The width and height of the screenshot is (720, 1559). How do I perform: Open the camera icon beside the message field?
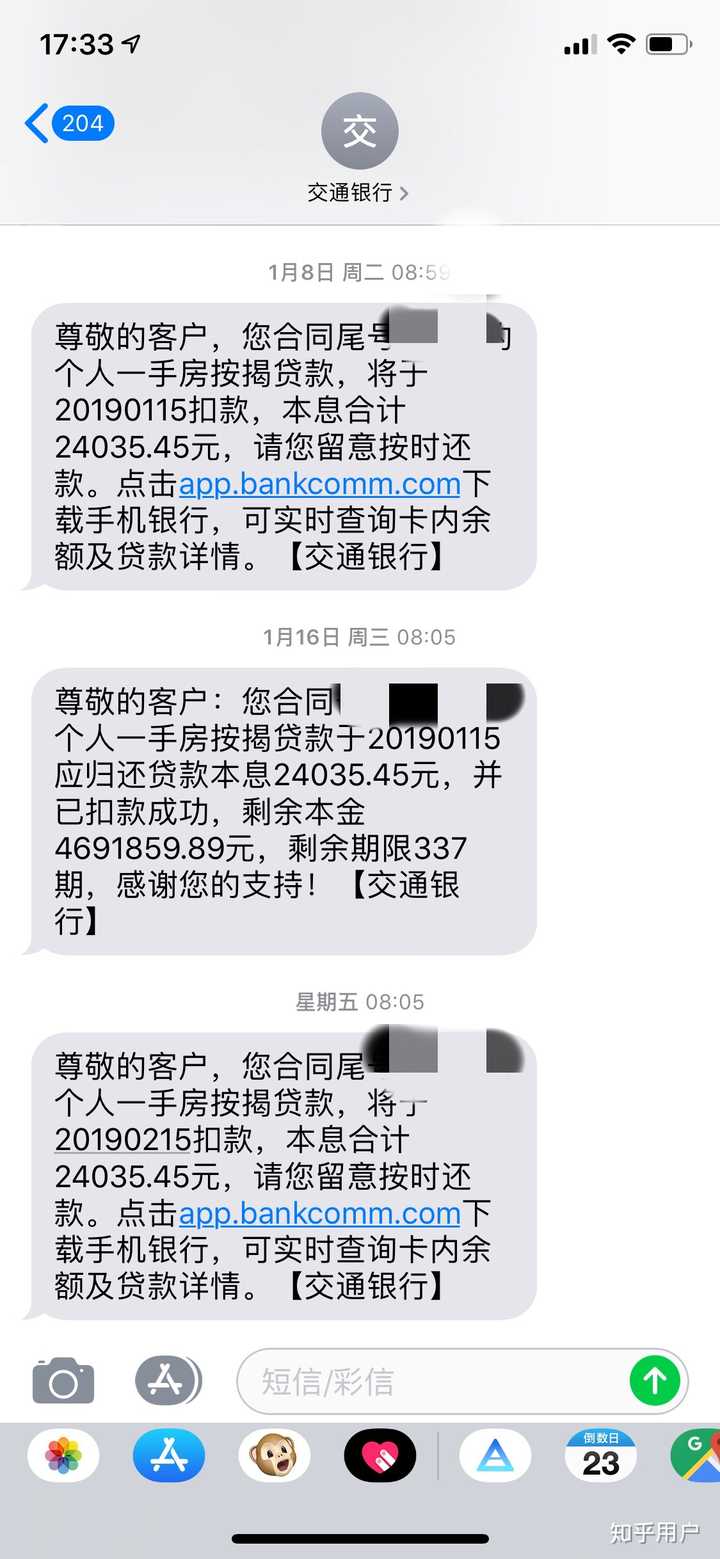pyautogui.click(x=63, y=1381)
